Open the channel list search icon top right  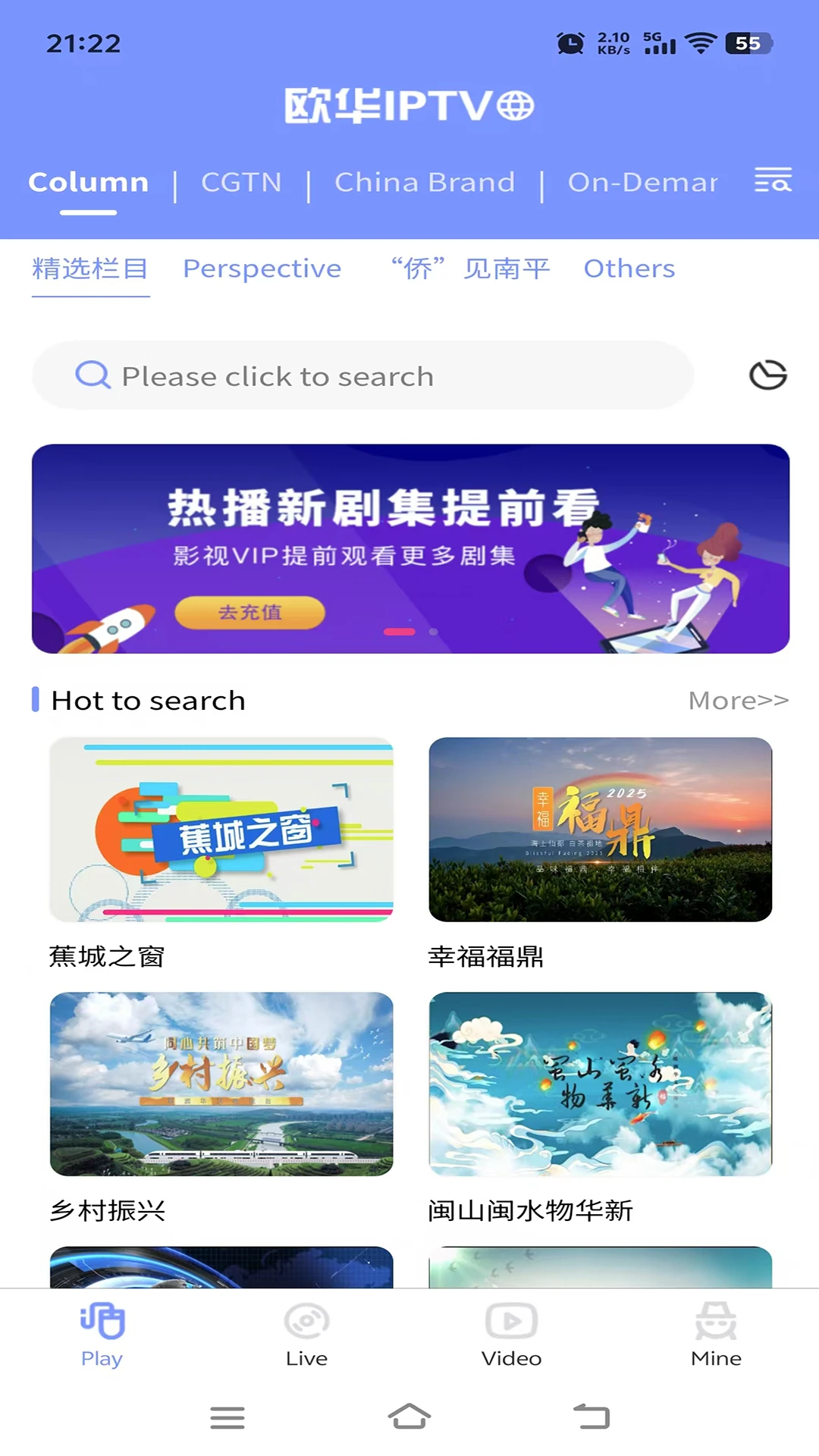tap(773, 181)
